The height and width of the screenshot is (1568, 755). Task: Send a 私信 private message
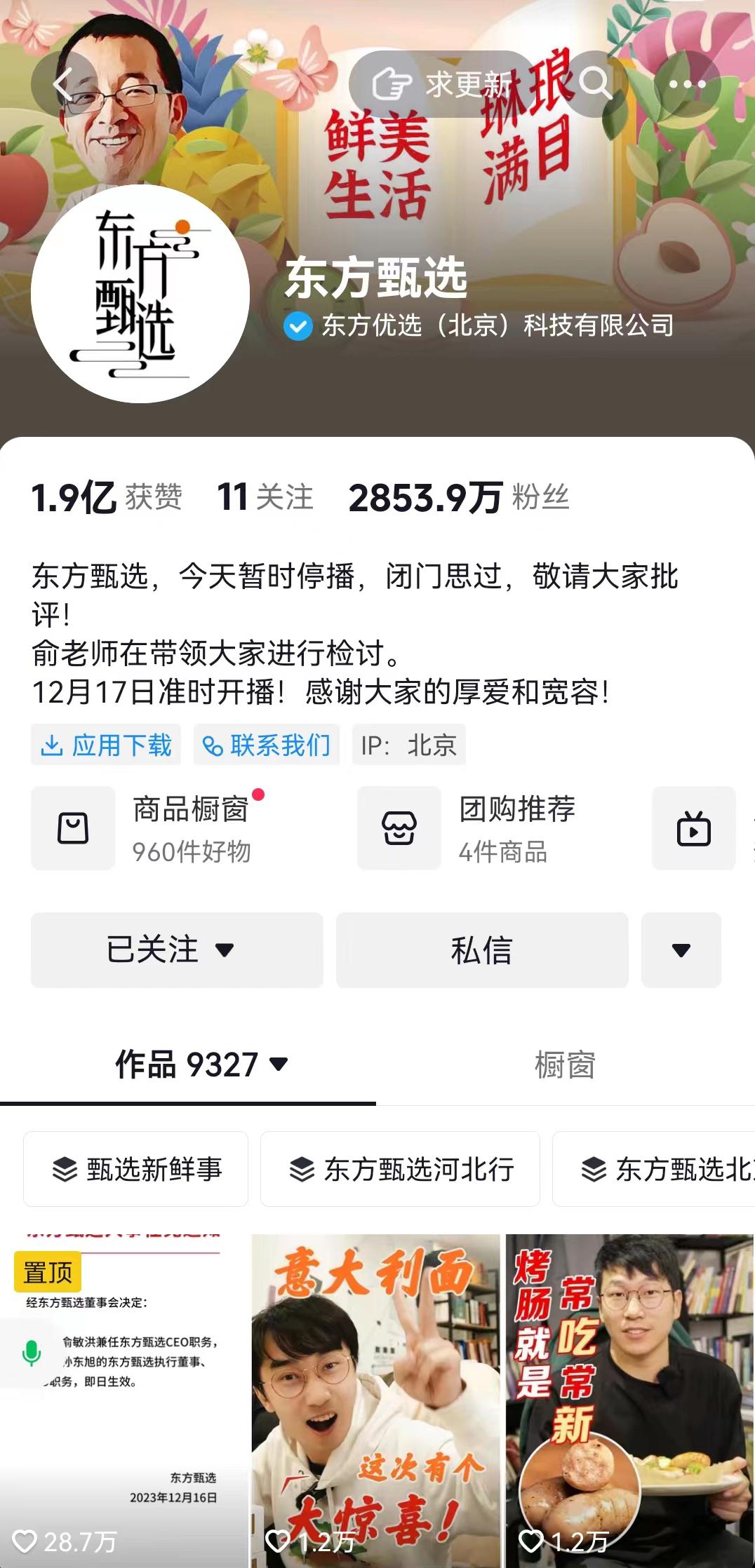coord(482,950)
